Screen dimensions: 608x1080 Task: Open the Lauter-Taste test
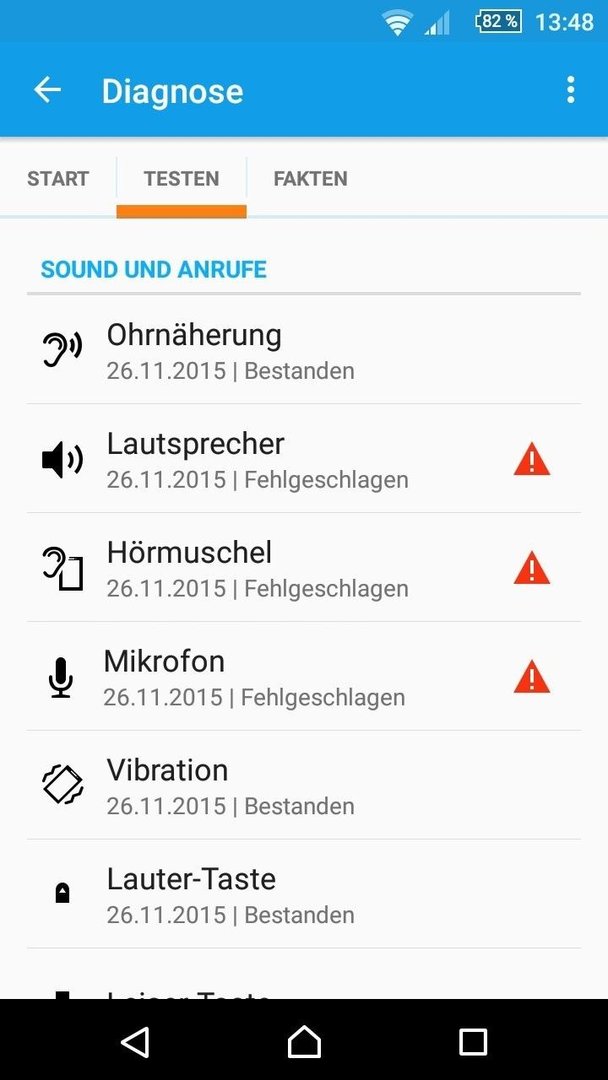(304, 894)
